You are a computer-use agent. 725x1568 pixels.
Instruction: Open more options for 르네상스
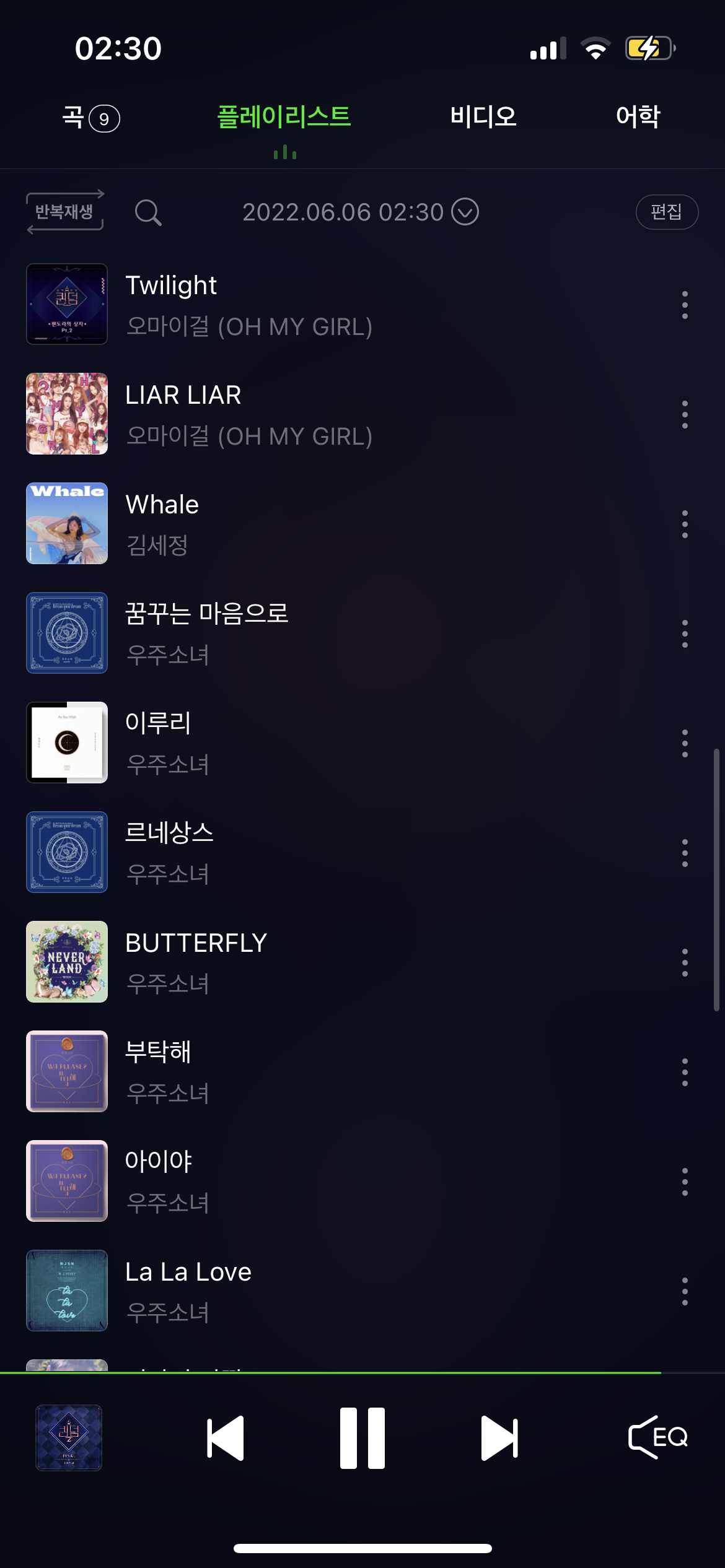[685, 853]
